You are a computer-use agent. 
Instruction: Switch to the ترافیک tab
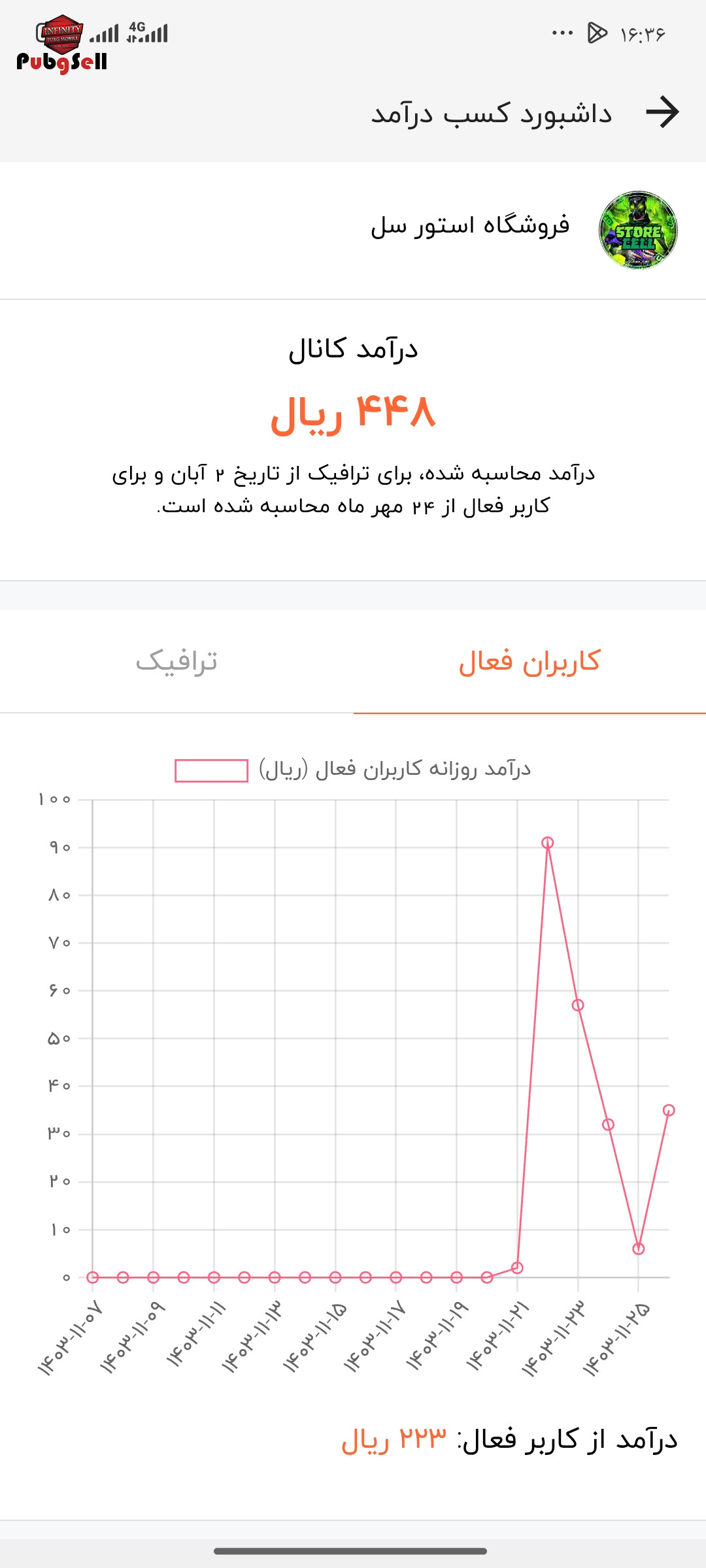point(176,662)
